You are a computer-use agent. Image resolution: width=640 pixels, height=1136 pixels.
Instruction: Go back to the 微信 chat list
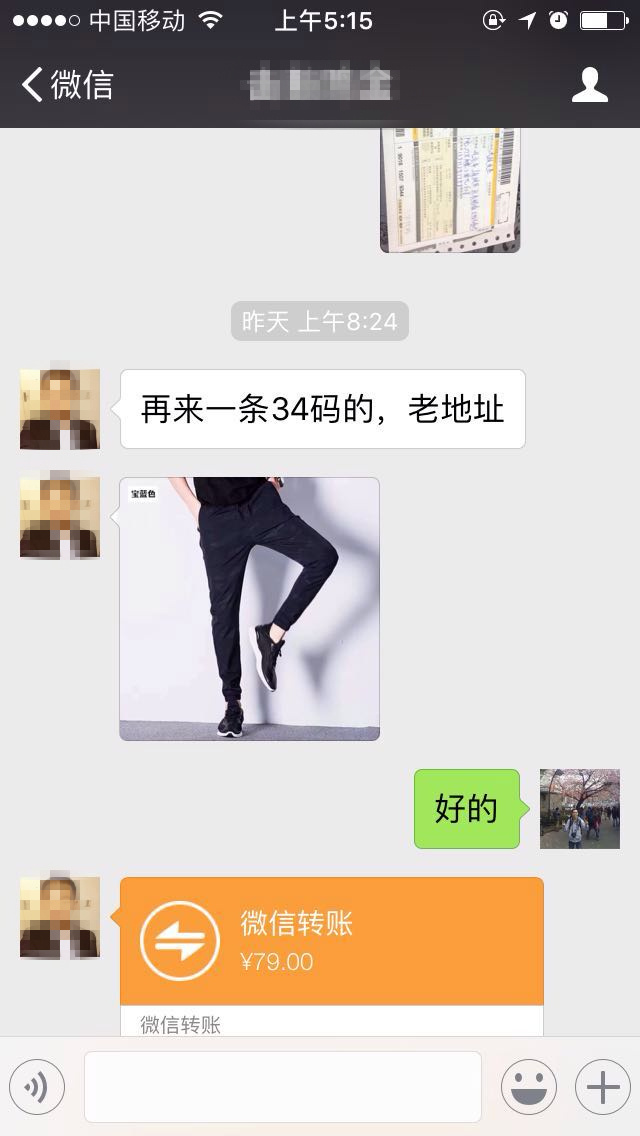[66, 85]
